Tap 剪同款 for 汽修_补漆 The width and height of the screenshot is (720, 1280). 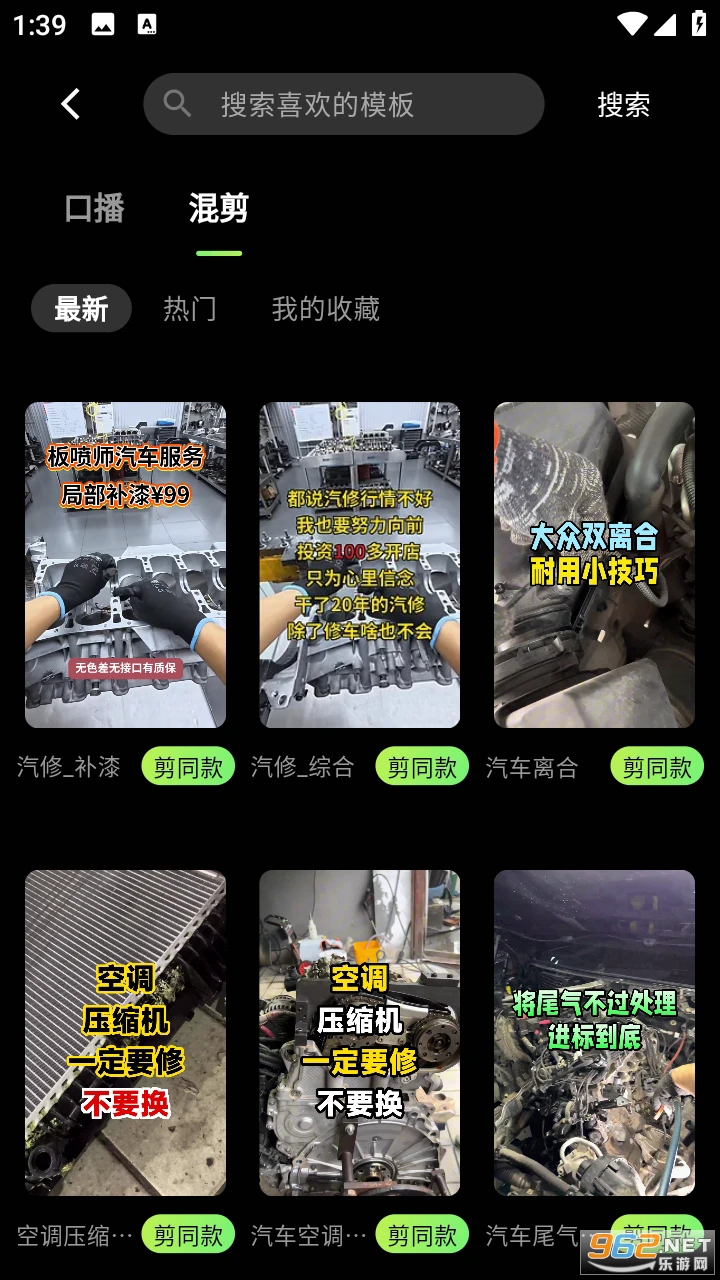tap(188, 767)
